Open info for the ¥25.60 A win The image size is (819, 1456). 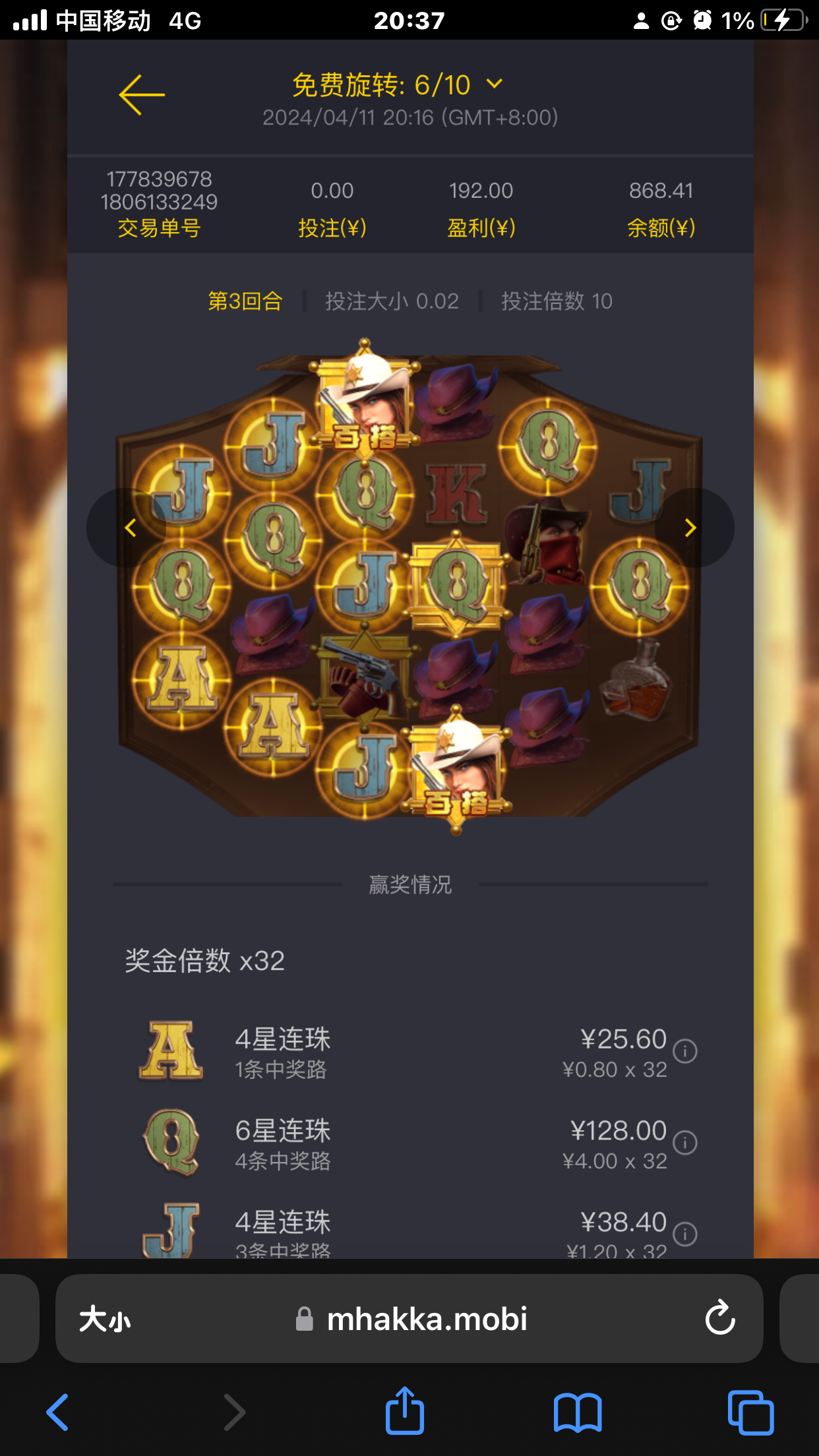pyautogui.click(x=685, y=1050)
